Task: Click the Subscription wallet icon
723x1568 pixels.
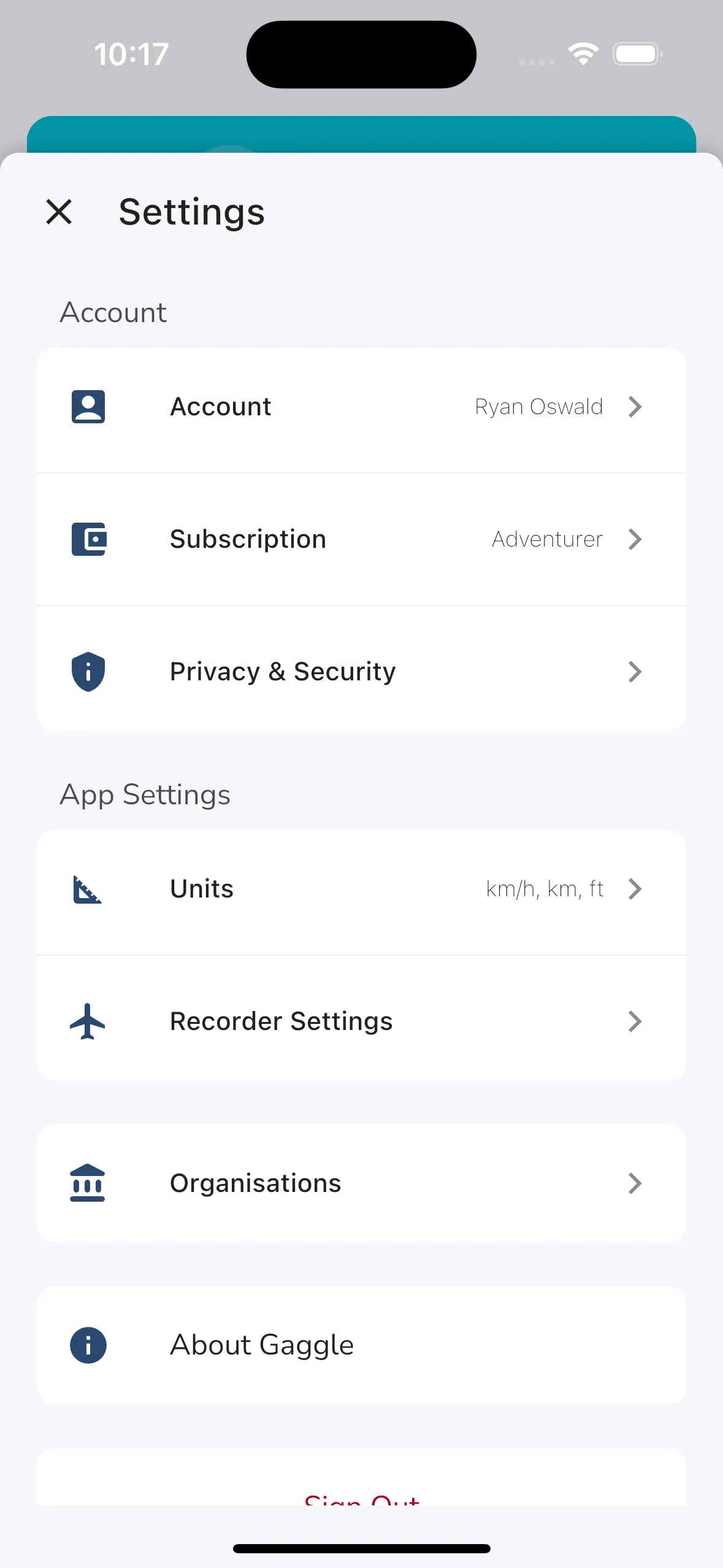Action: [88, 539]
